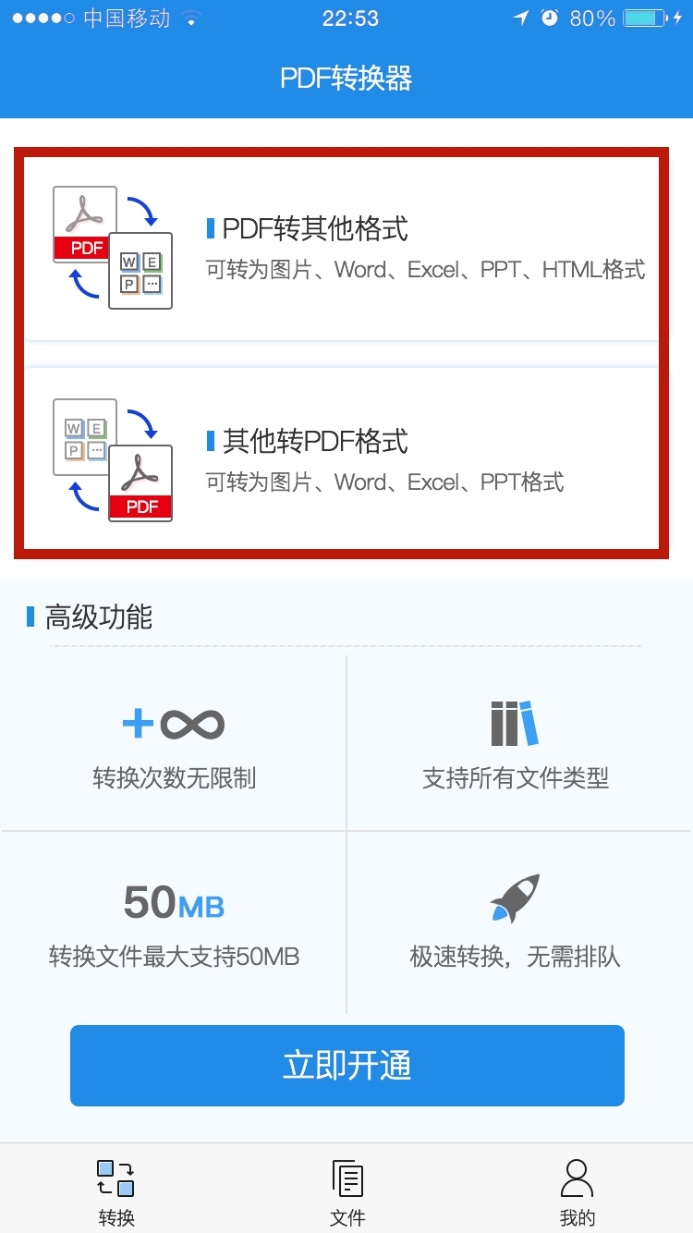This screenshot has width=693, height=1233.
Task: Switch to the 文件 tab
Action: (x=347, y=1192)
